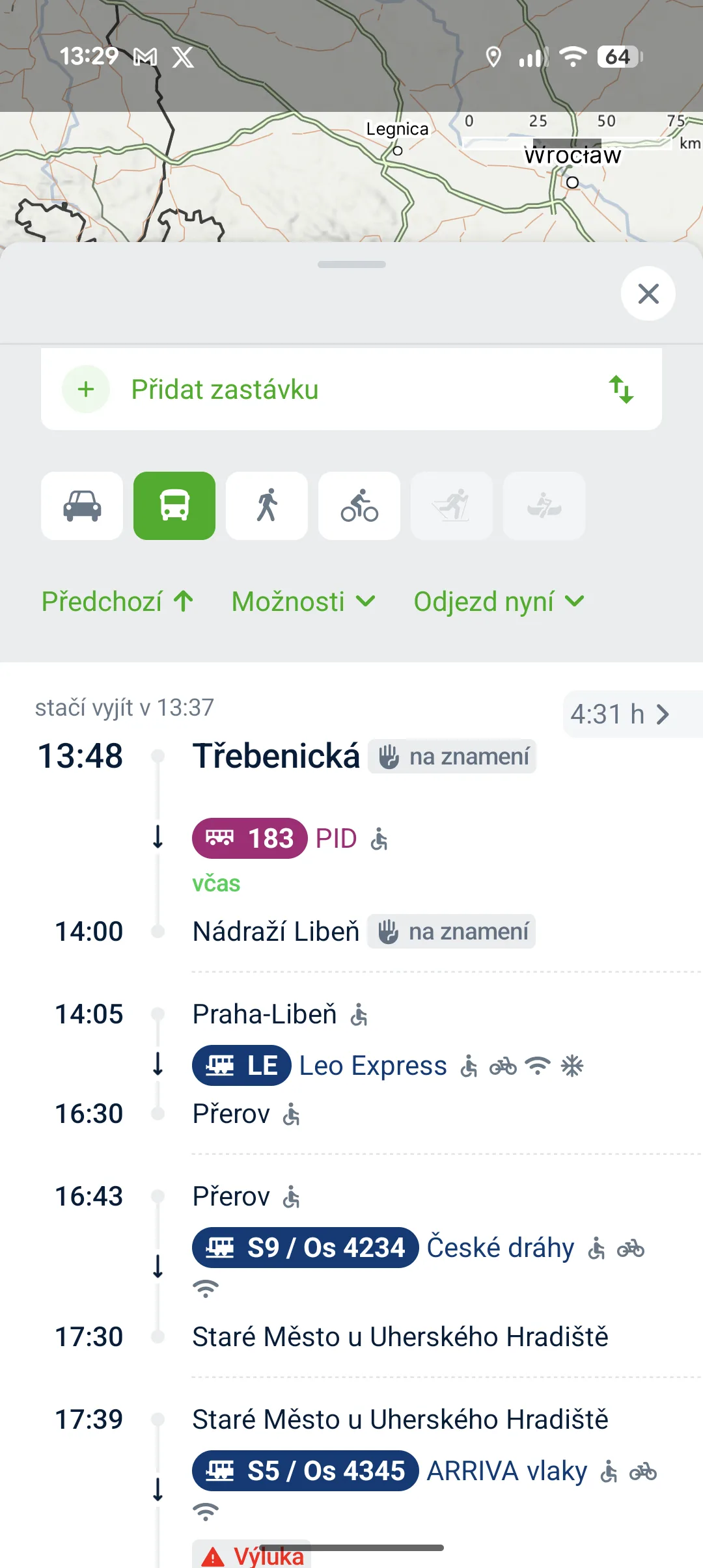
Task: Choose cycling route mode
Action: pyautogui.click(x=359, y=506)
